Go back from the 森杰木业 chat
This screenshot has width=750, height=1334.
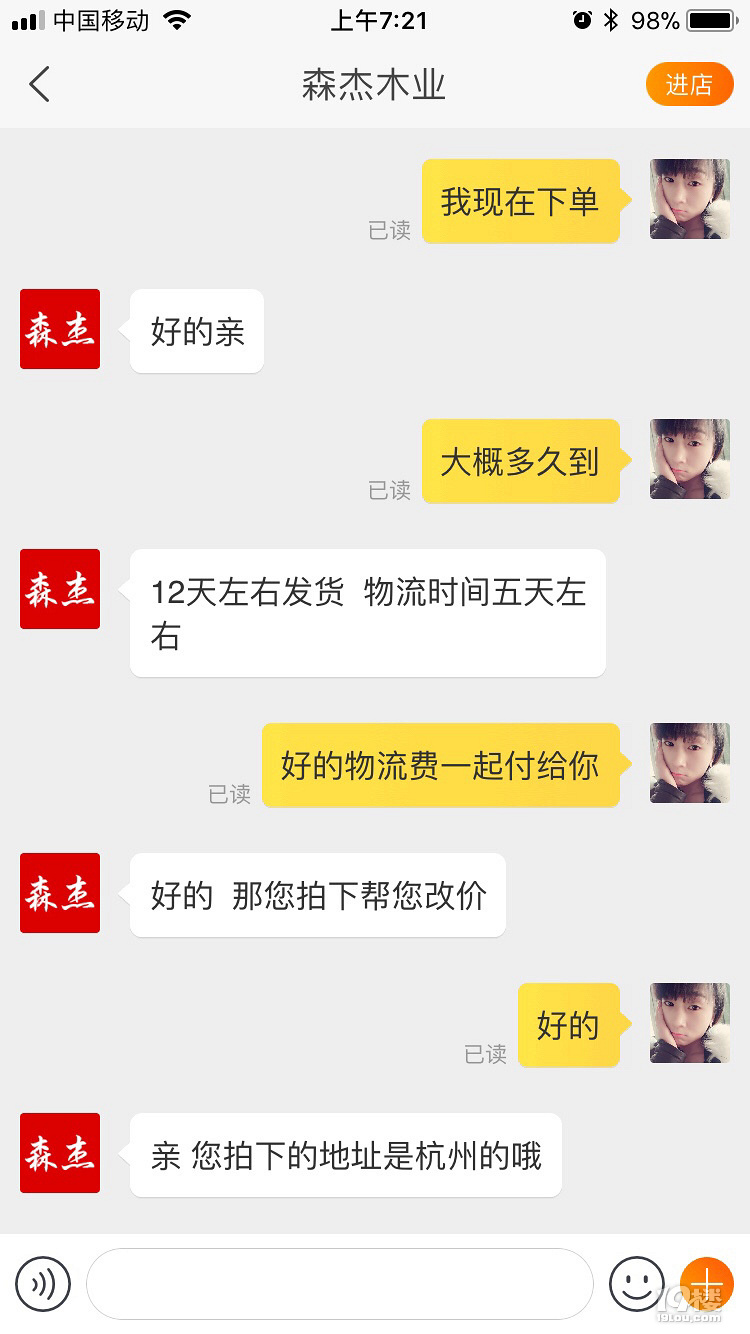tap(39, 85)
